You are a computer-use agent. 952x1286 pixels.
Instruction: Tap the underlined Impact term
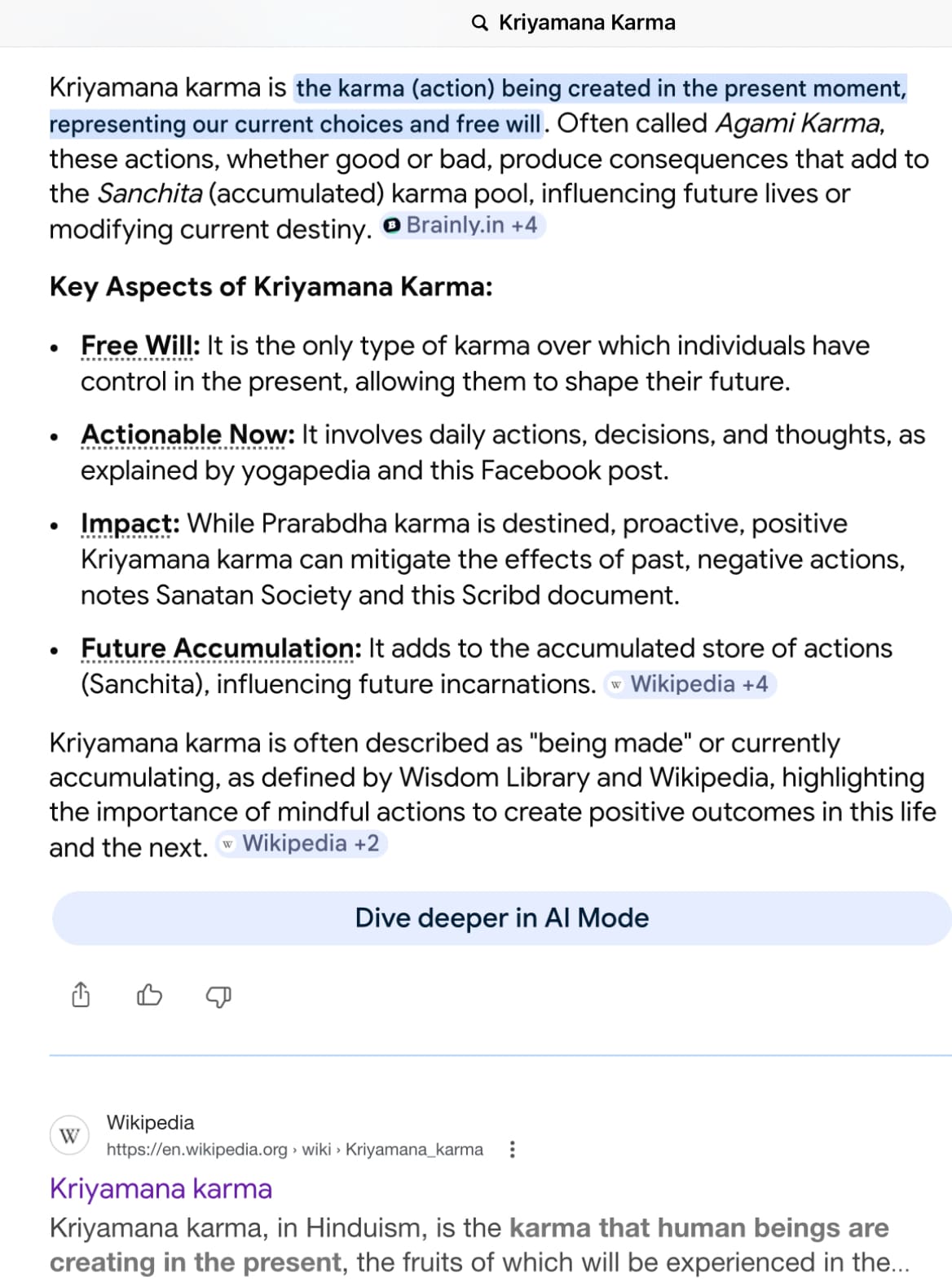tap(130, 524)
